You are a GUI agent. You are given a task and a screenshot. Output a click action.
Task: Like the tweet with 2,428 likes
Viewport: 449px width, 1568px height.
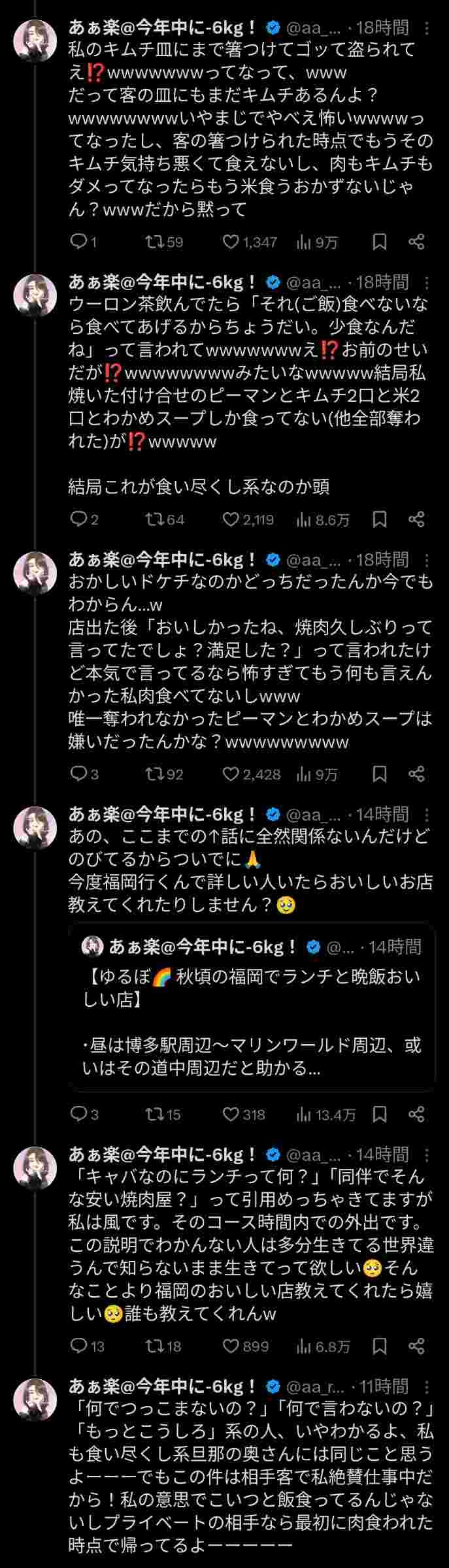[231, 774]
